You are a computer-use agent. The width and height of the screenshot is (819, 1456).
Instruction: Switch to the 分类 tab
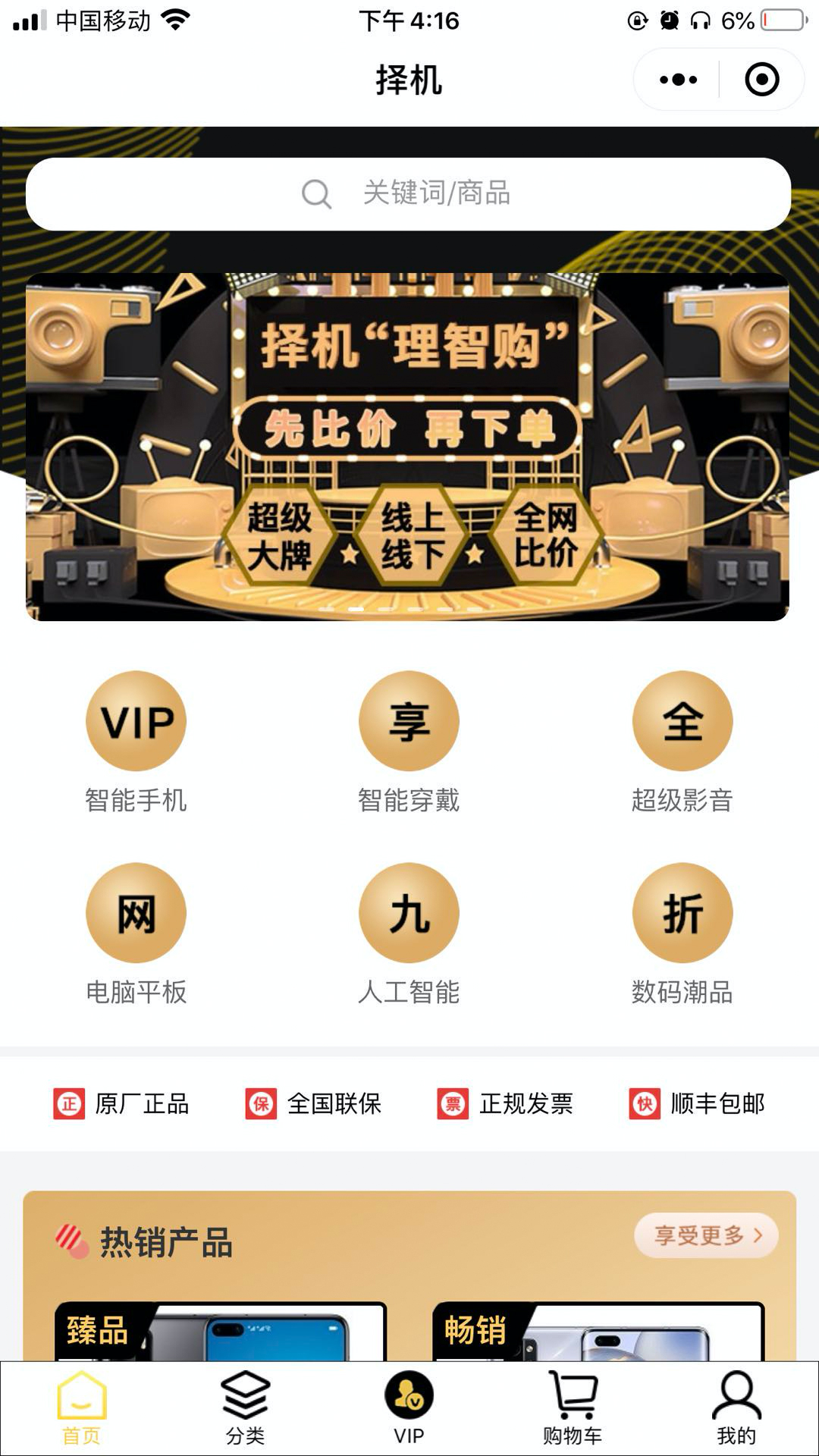click(245, 1409)
